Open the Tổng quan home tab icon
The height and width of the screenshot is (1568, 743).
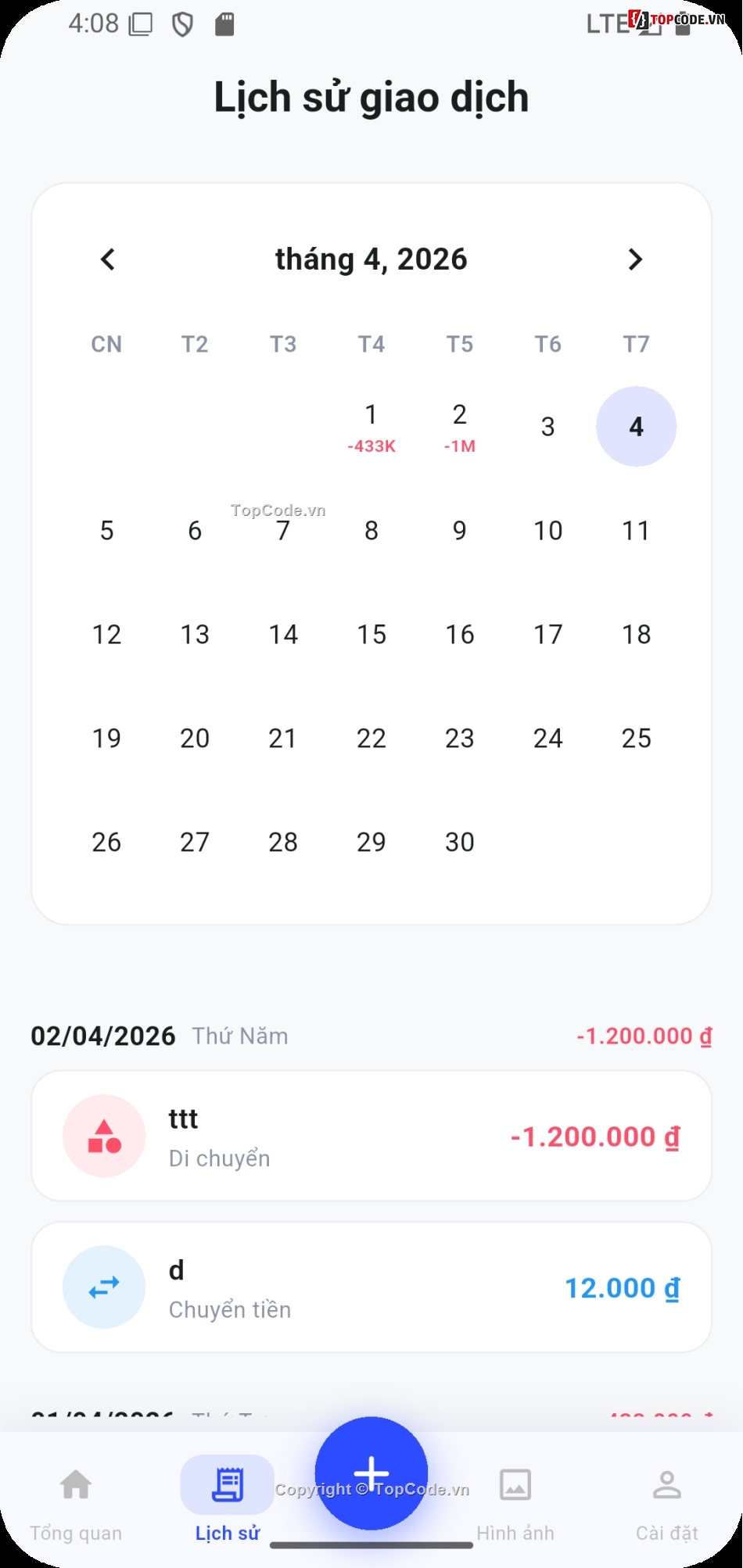pos(76,1484)
